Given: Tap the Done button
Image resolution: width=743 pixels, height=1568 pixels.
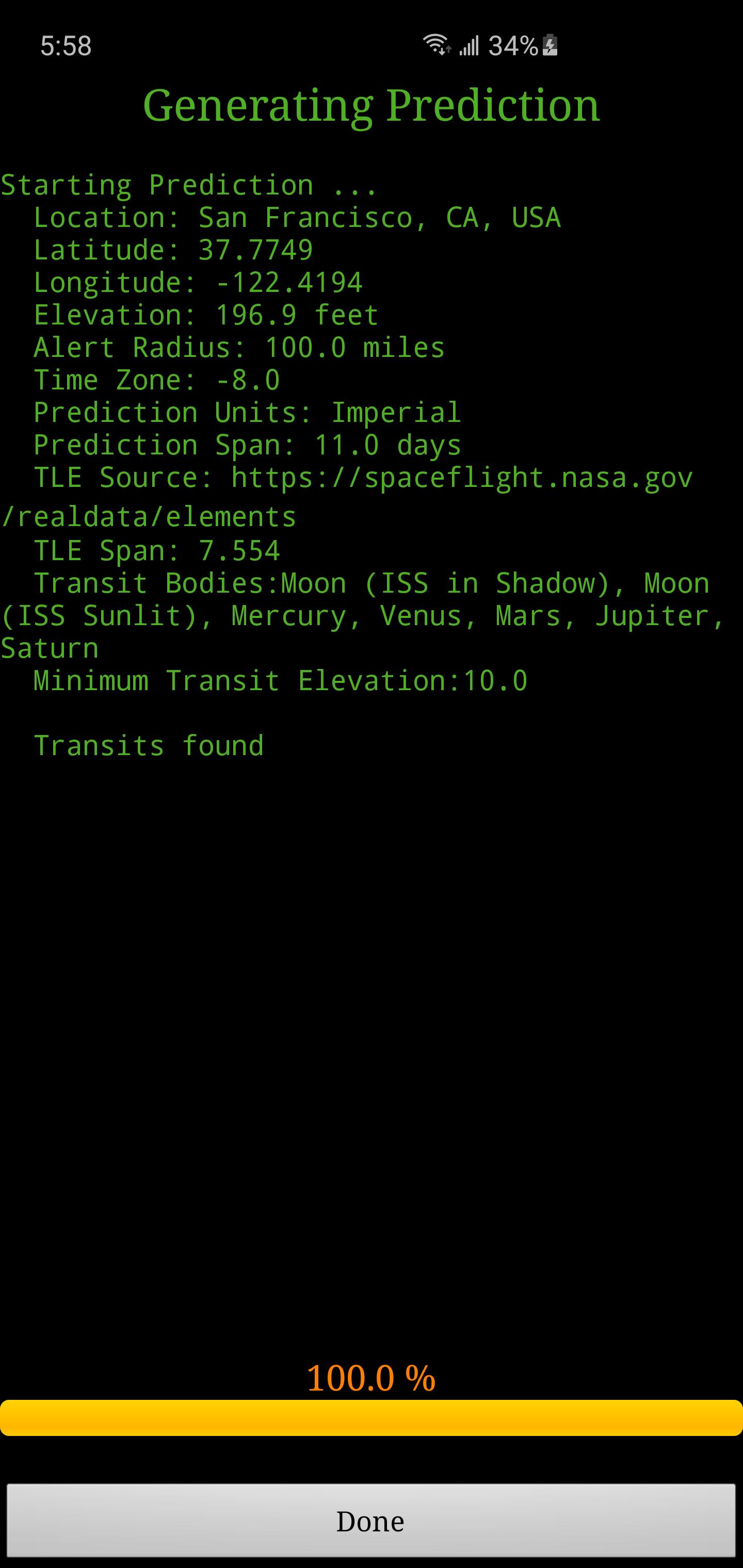Looking at the screenshot, I should [371, 1520].
